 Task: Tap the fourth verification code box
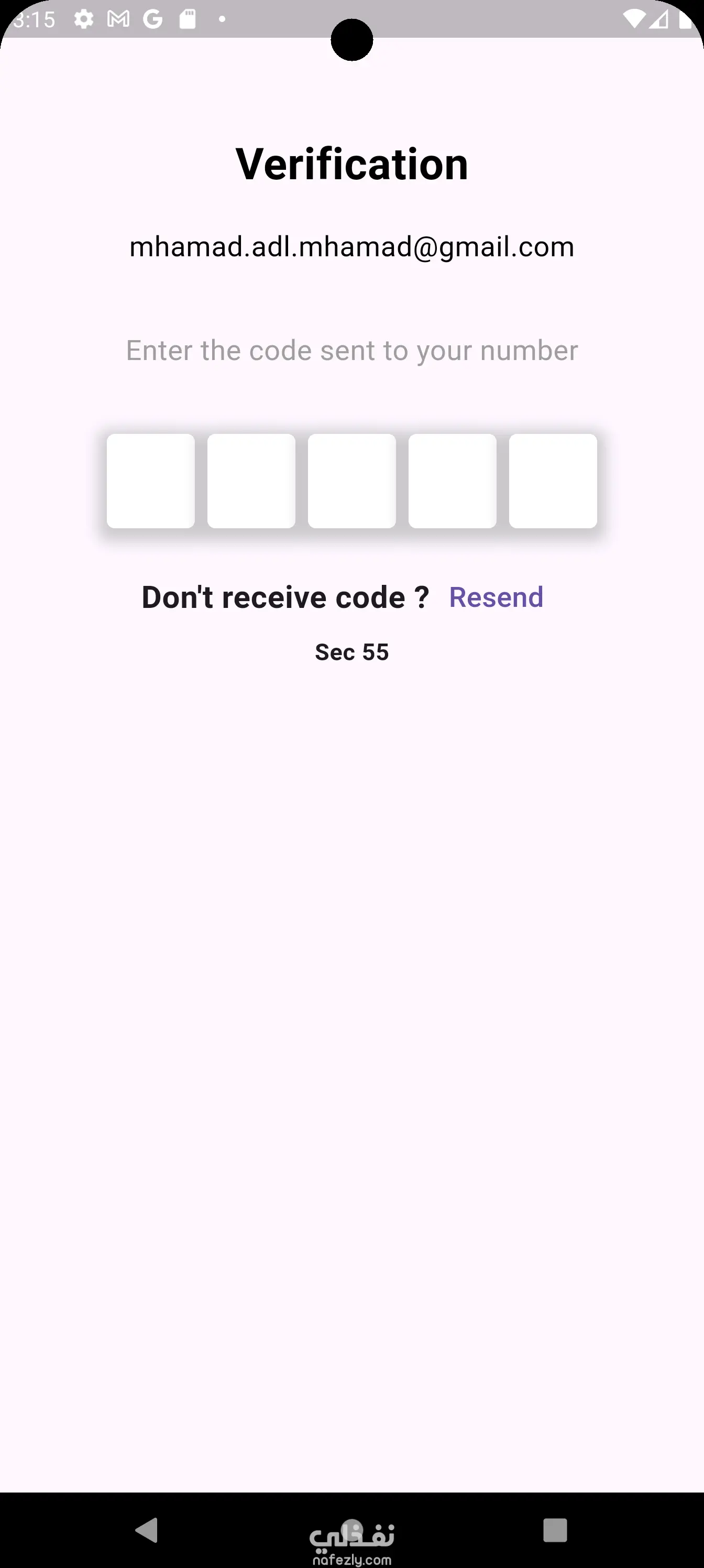[452, 480]
